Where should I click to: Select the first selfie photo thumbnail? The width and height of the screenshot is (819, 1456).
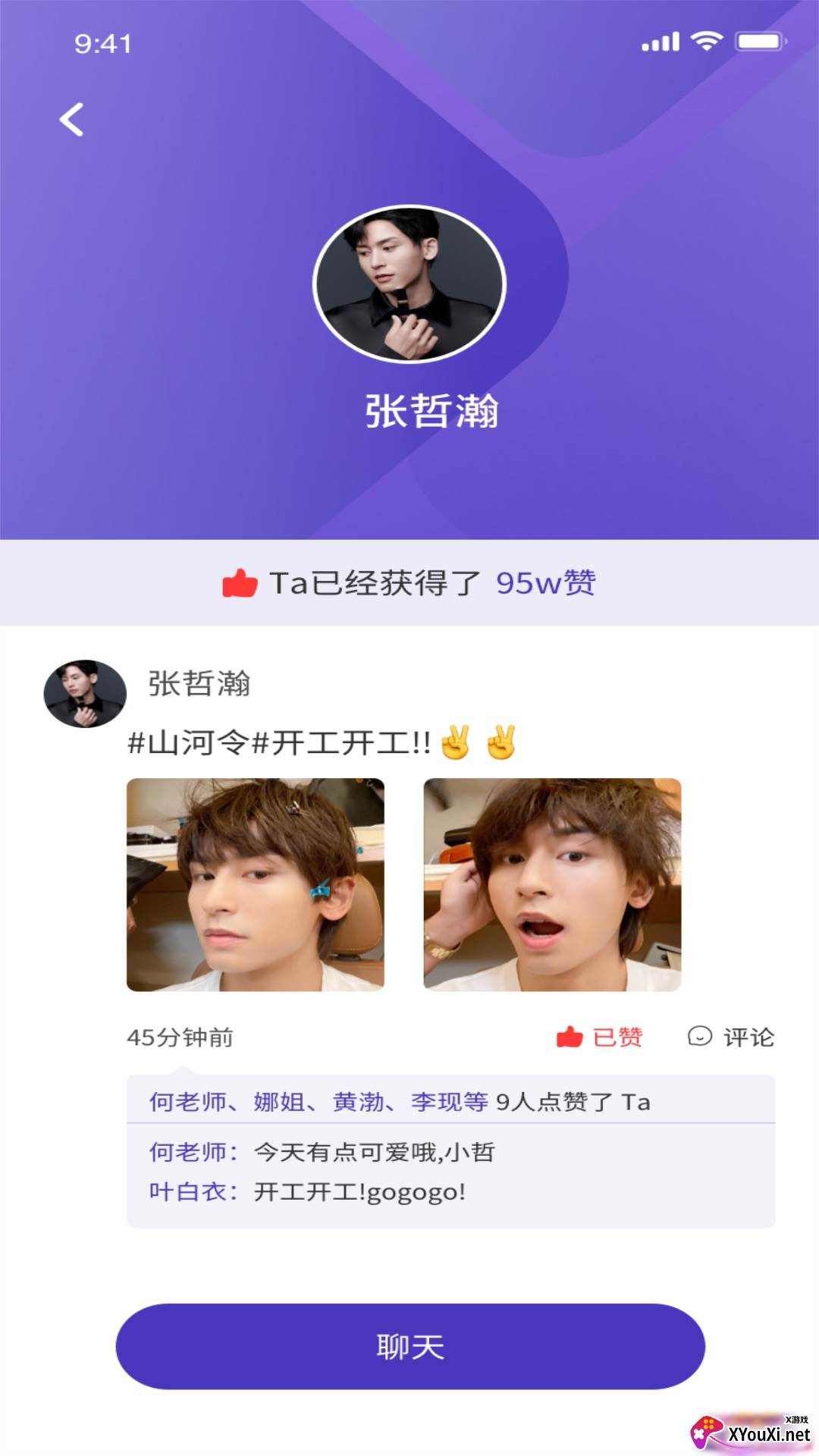253,886
